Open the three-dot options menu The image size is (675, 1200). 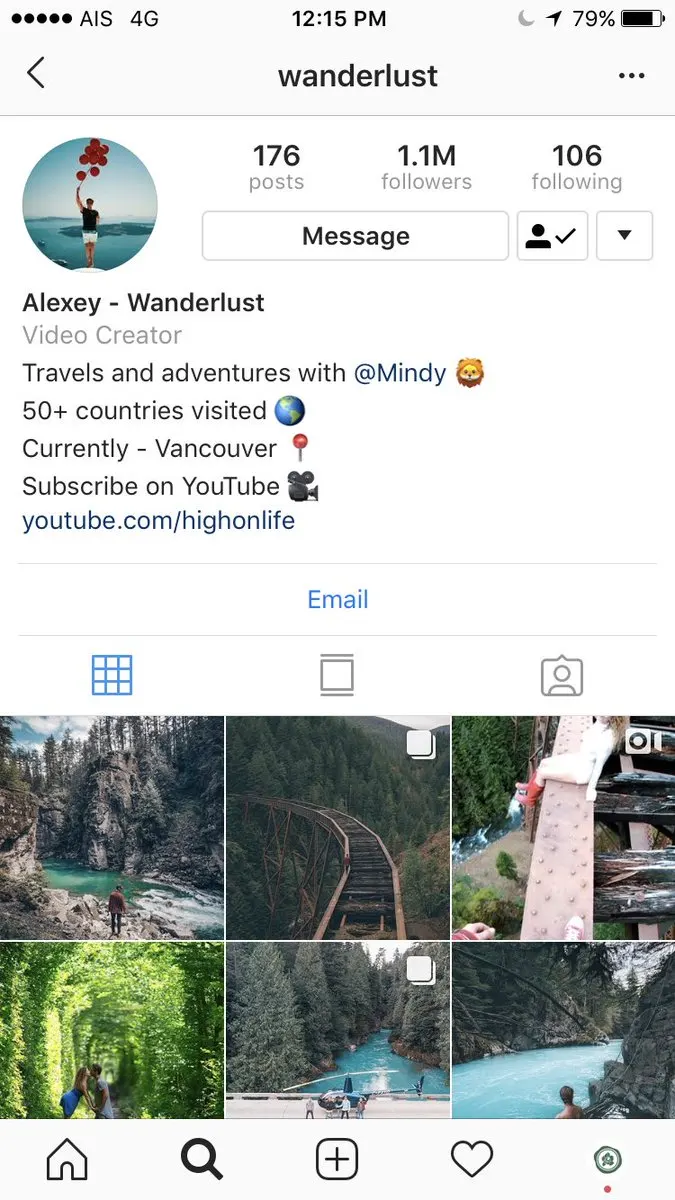click(631, 76)
